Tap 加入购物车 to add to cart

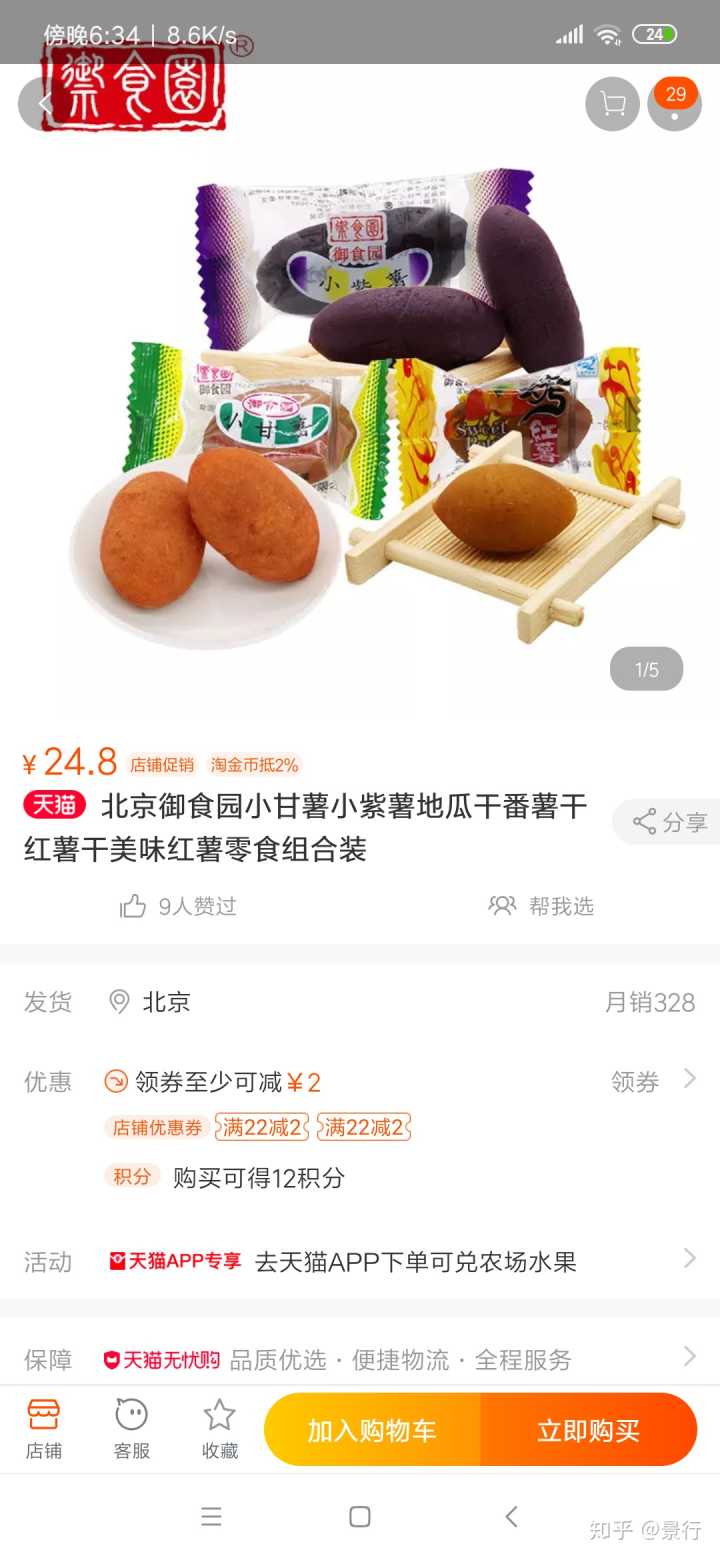(372, 1430)
